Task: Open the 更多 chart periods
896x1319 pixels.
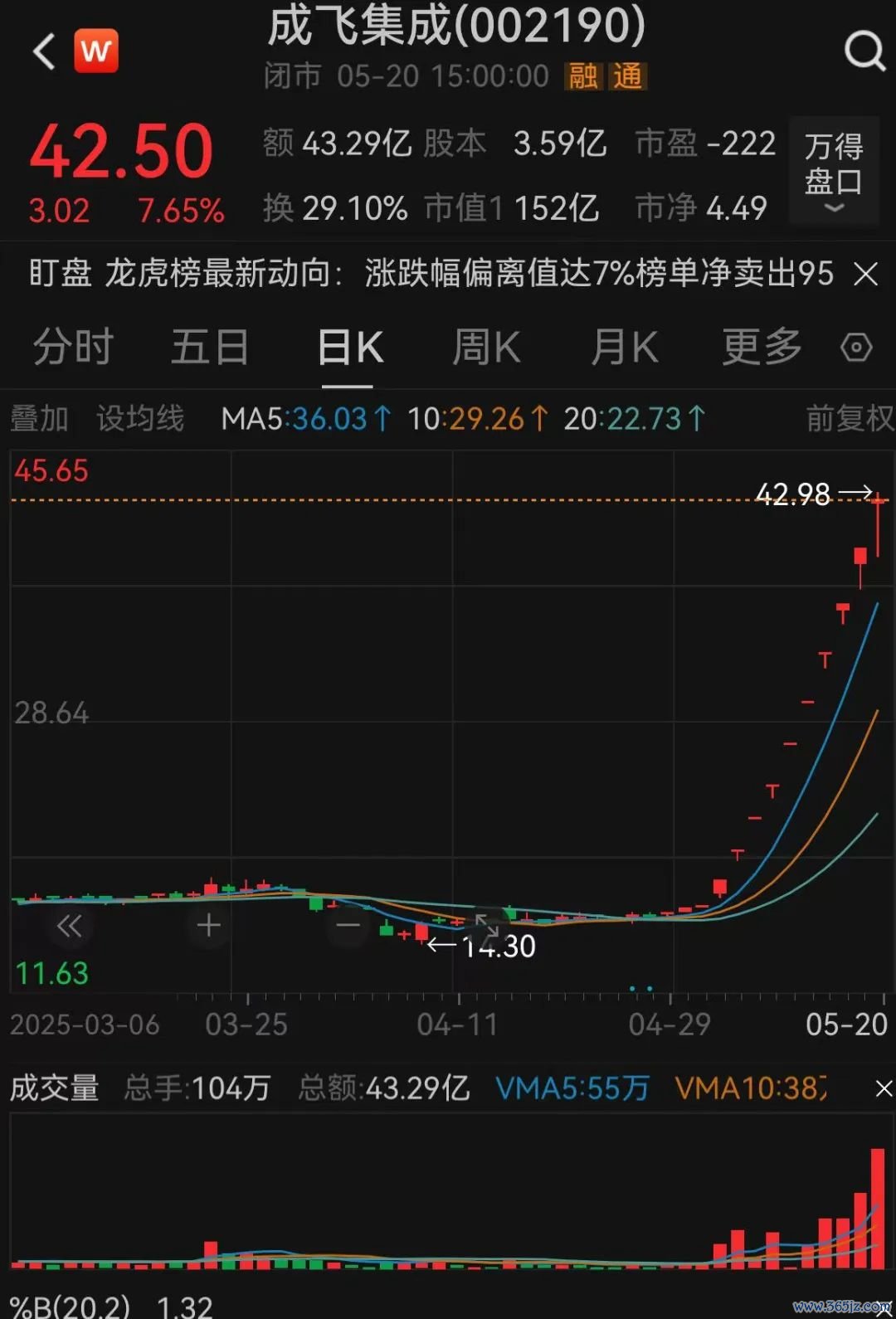Action: [762, 347]
